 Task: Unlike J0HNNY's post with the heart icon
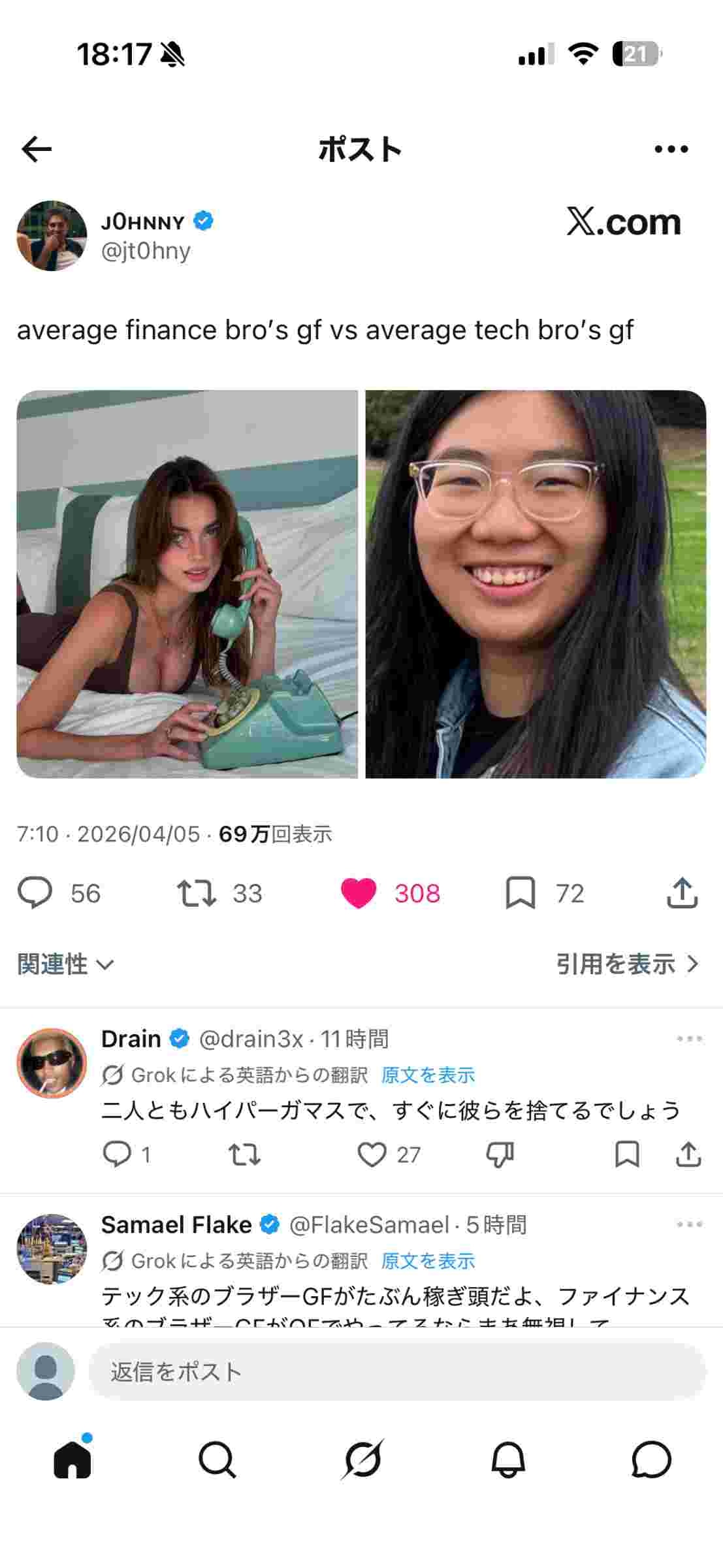pyautogui.click(x=359, y=893)
